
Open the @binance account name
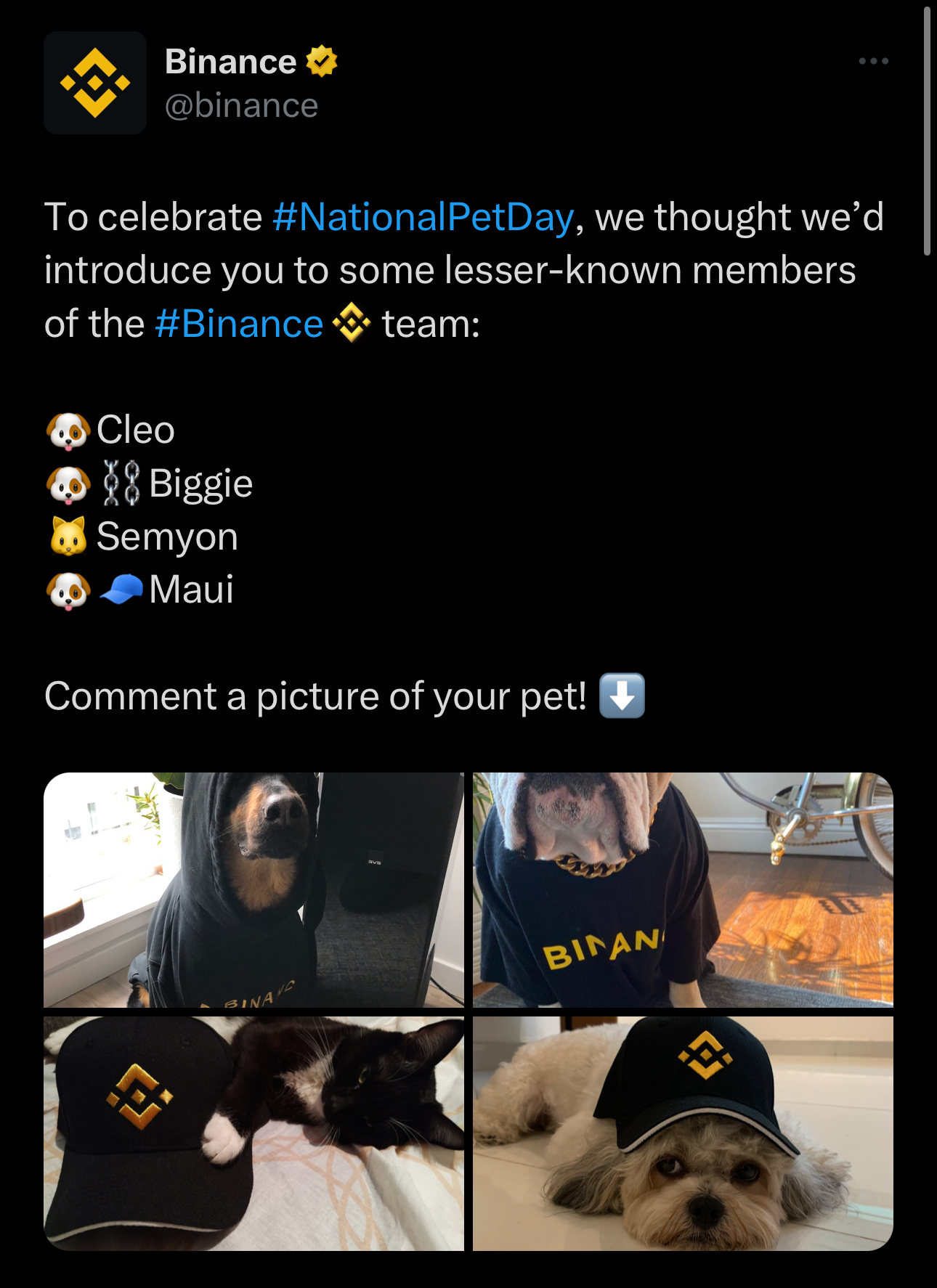pos(241,106)
